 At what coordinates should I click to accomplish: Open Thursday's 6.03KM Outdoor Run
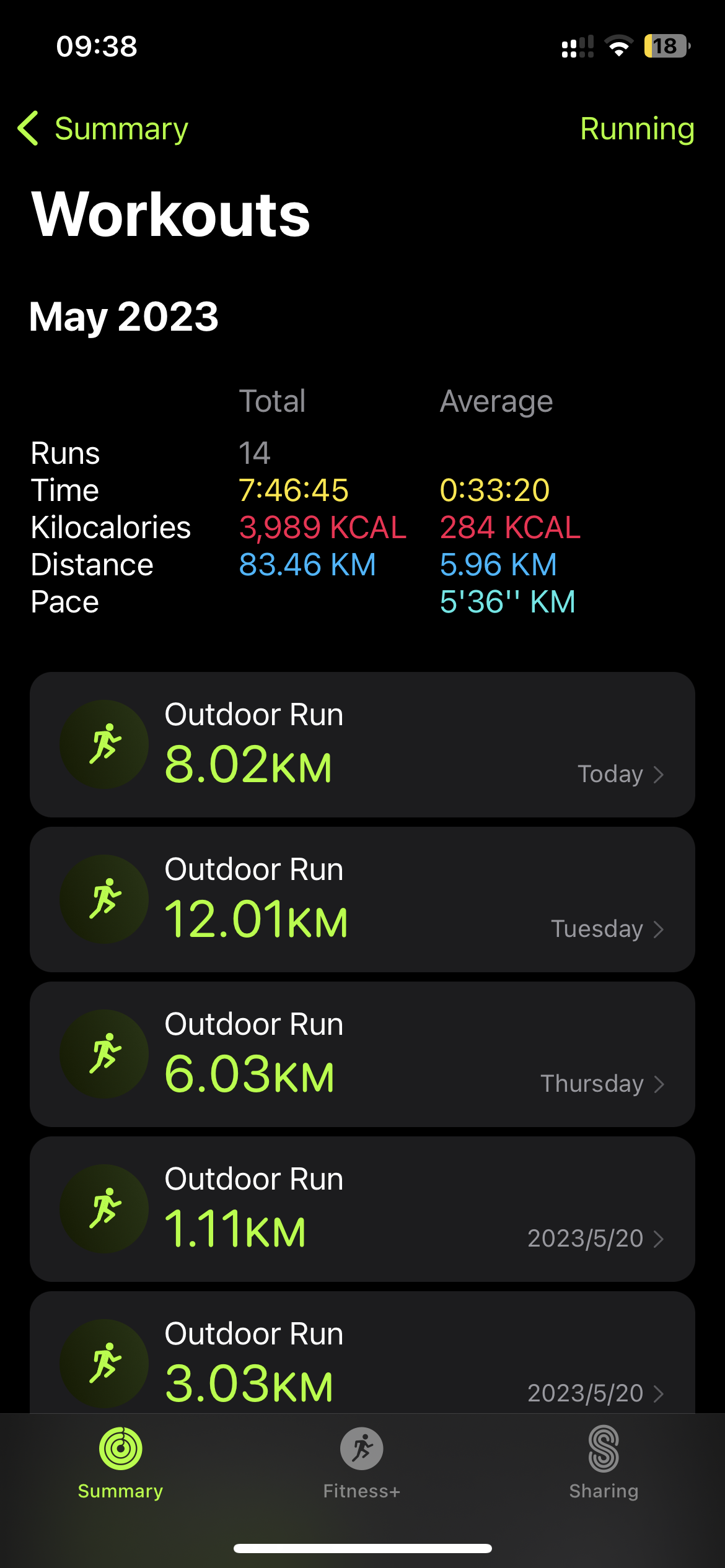click(x=362, y=1054)
